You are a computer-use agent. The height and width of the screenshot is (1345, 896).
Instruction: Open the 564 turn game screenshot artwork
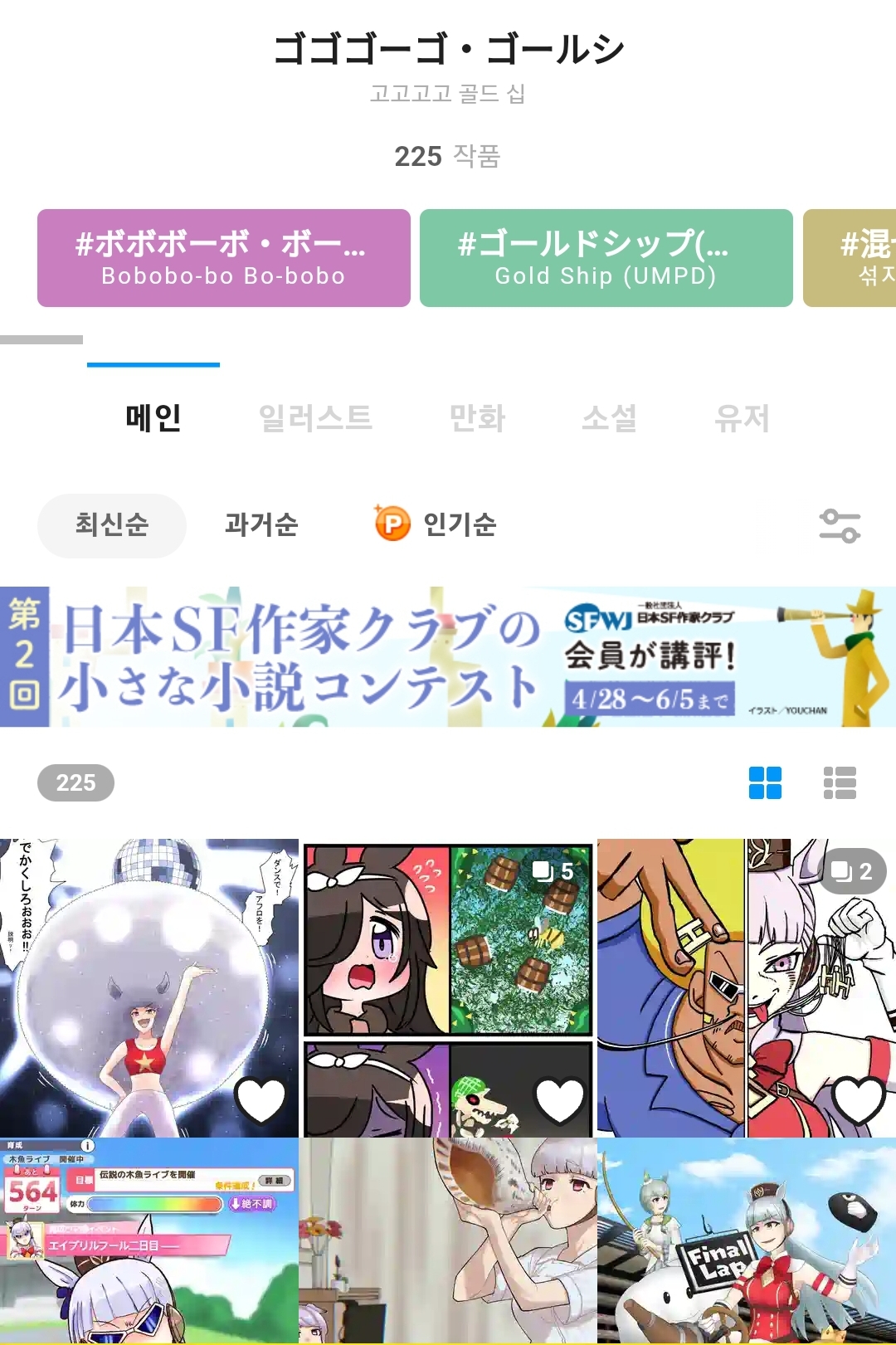pyautogui.click(x=149, y=1240)
